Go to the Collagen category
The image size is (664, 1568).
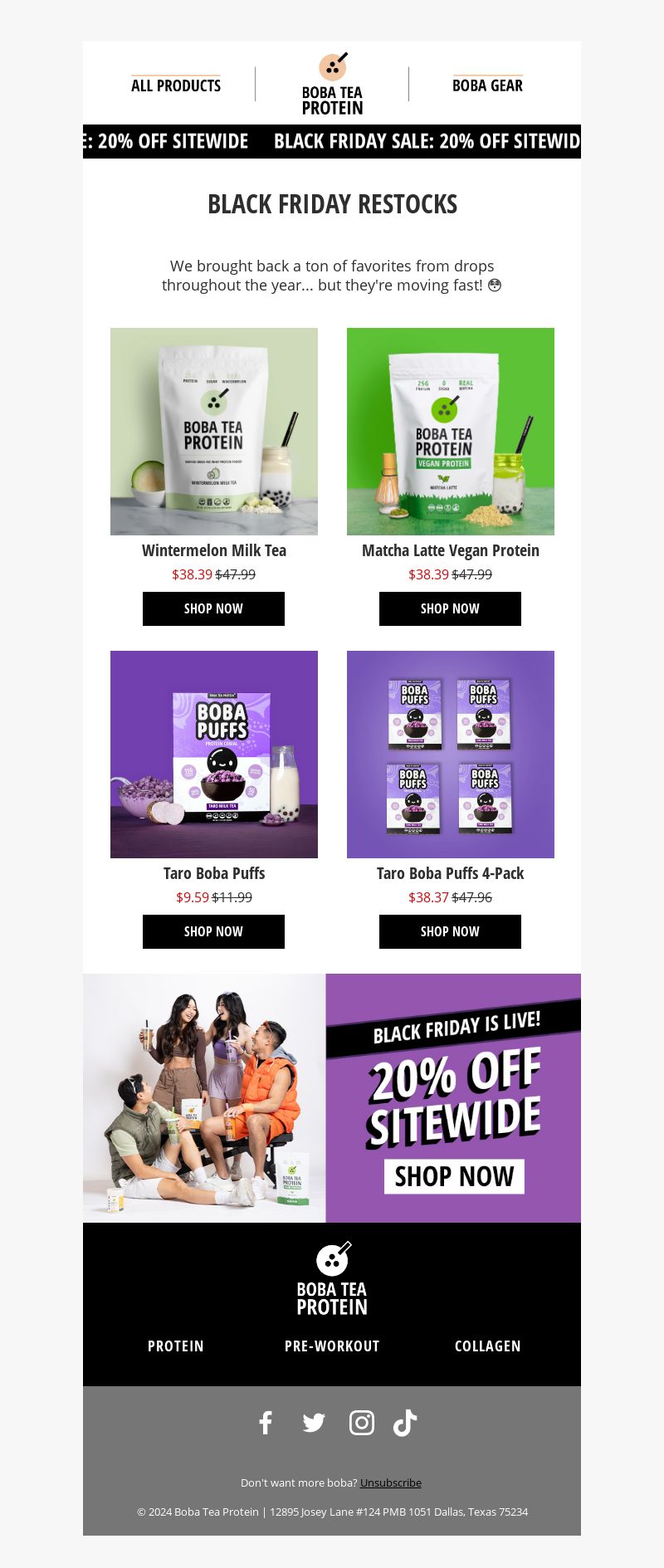pyautogui.click(x=487, y=1346)
